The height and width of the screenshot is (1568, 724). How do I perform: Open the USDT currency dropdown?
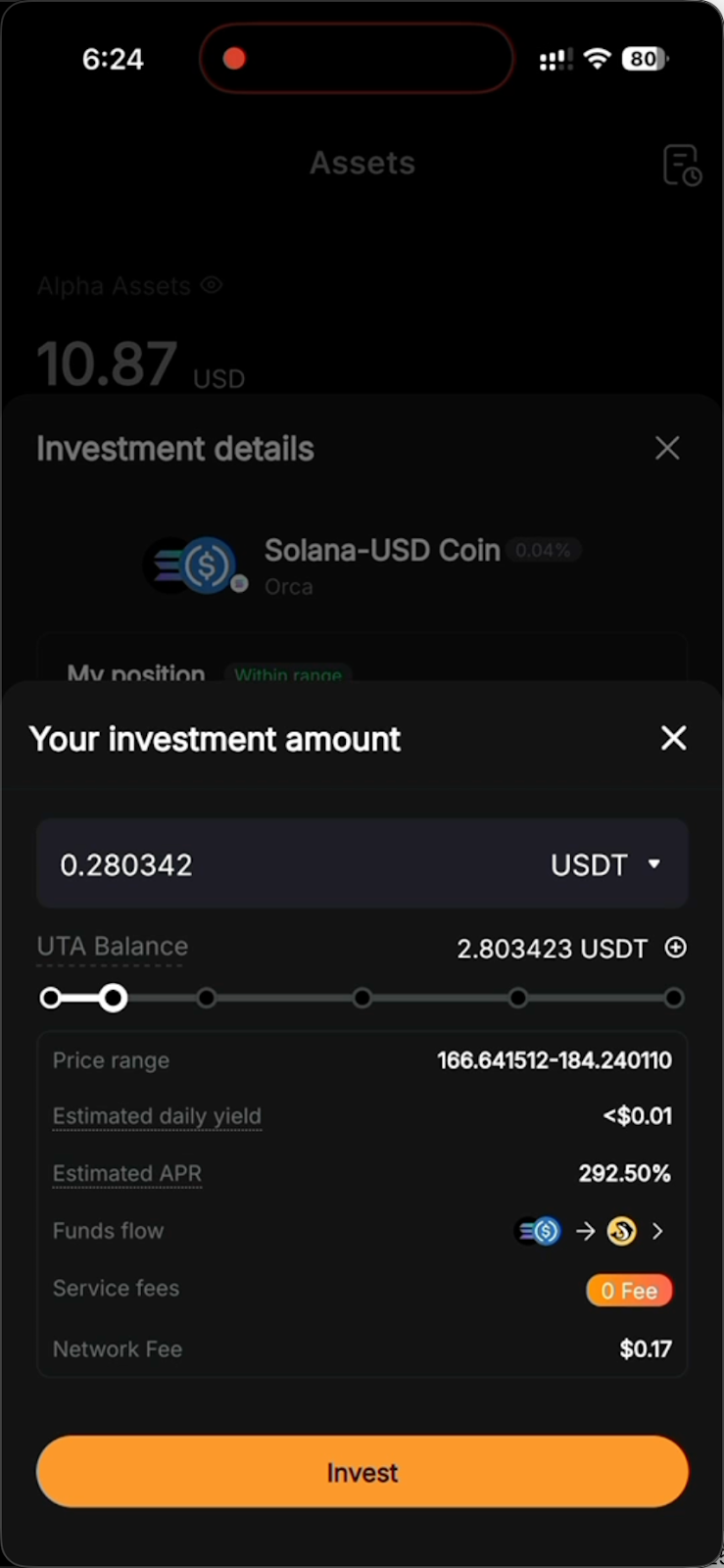pos(607,864)
